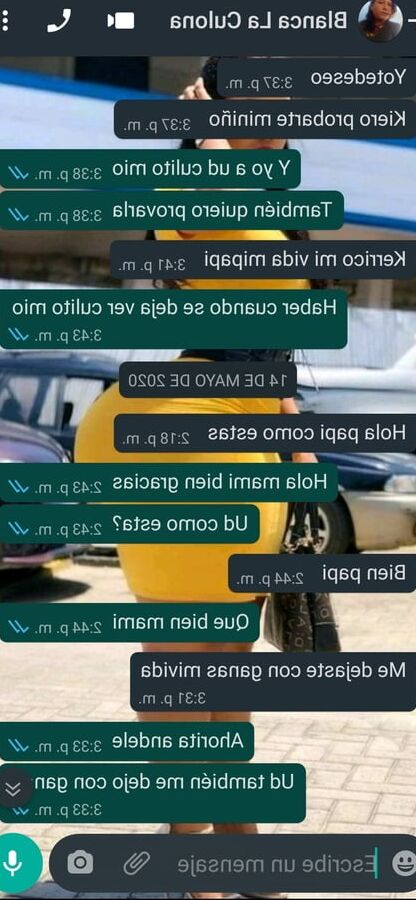Attach a file with the paperclip
This screenshot has height=900, width=416.
137,863
